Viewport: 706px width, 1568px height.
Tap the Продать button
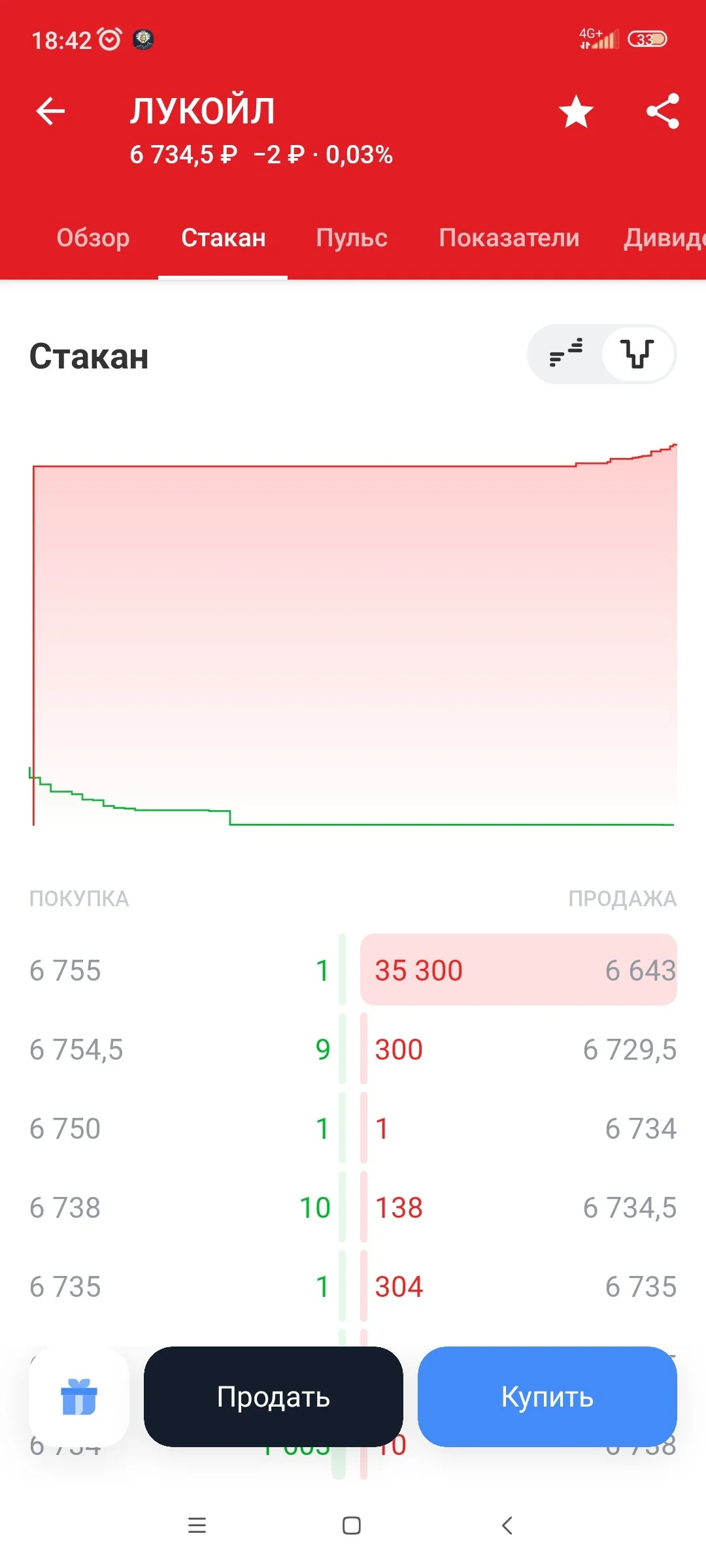[x=273, y=1397]
